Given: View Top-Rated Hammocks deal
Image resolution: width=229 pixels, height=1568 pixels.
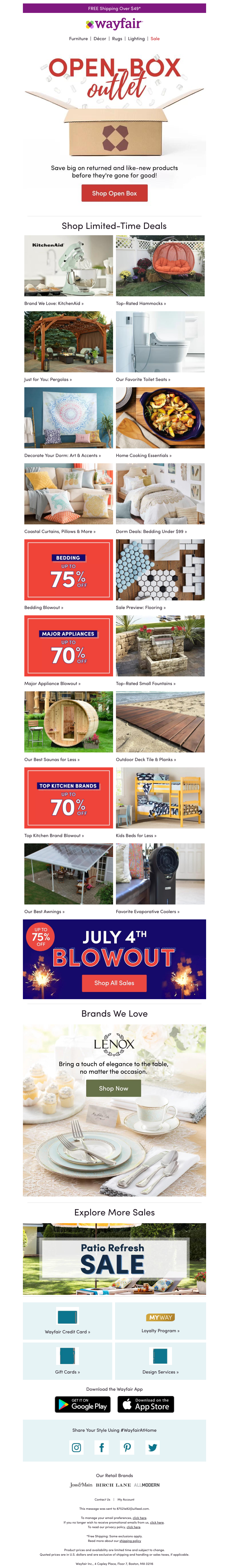Looking at the screenshot, I should tap(160, 266).
